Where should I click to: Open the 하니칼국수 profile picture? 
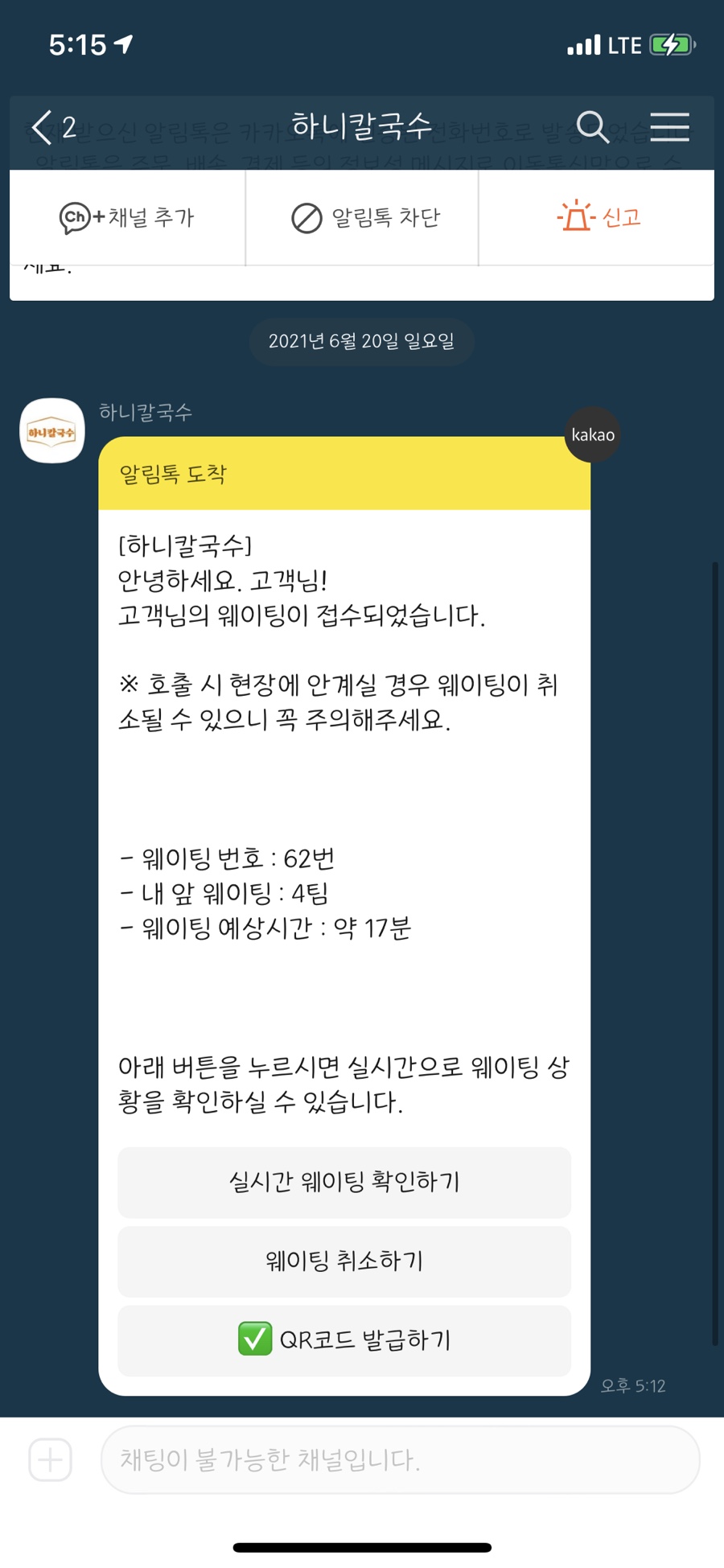click(x=52, y=431)
